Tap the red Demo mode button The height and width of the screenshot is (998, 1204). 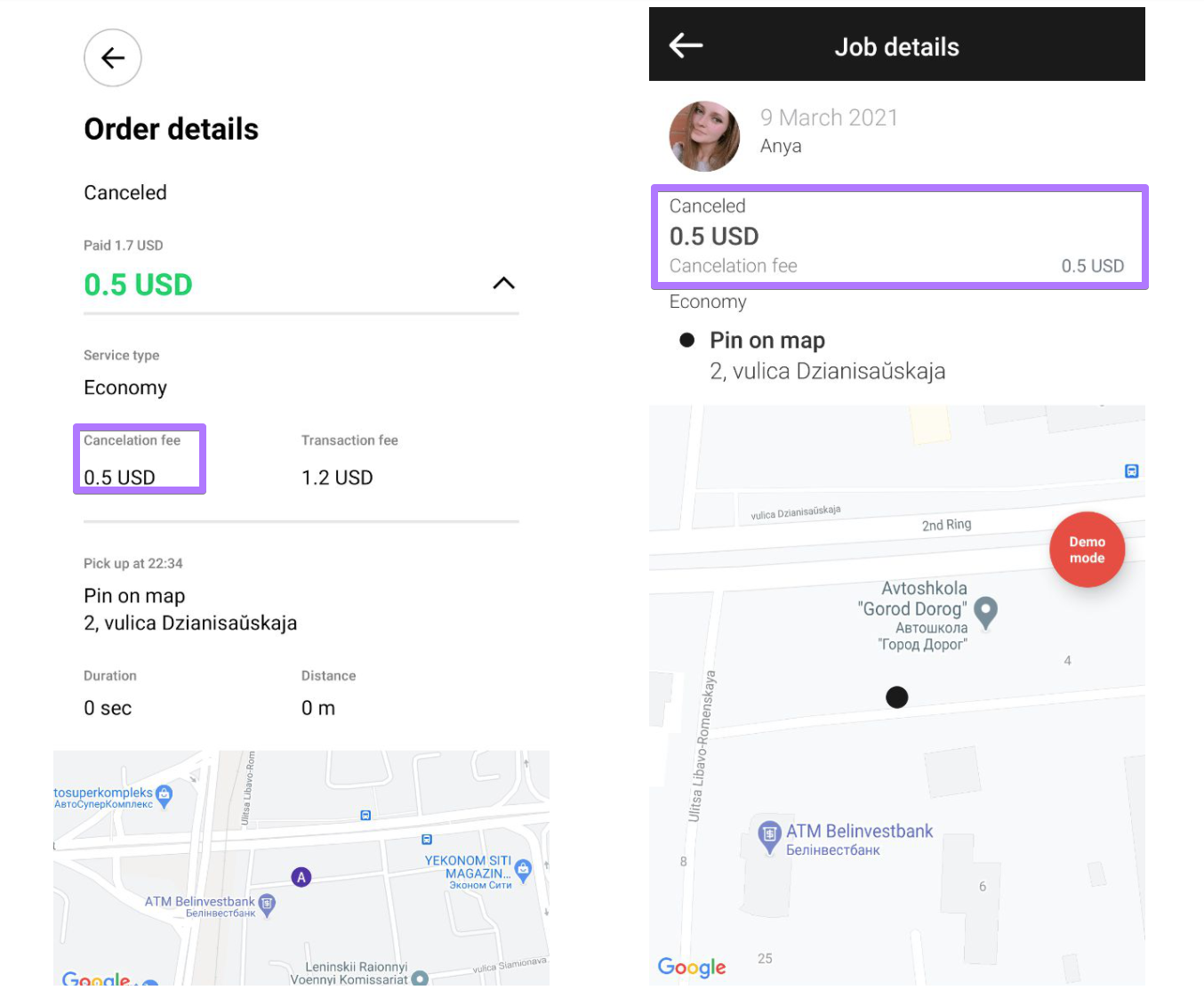click(x=1086, y=550)
